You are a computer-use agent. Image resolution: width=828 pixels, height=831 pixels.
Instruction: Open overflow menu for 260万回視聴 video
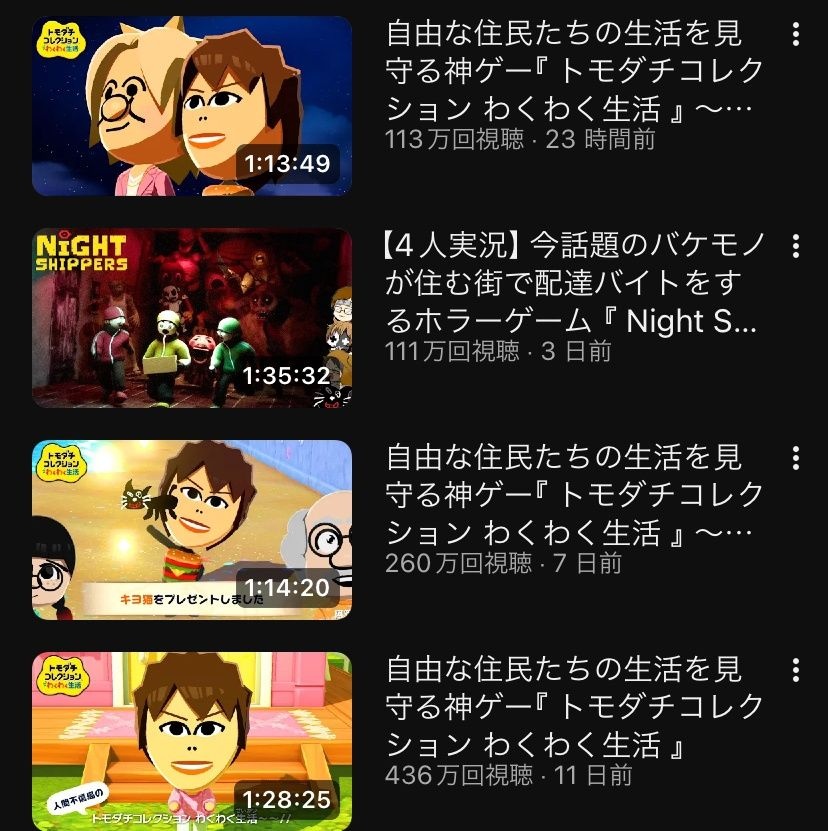pyautogui.click(x=795, y=459)
